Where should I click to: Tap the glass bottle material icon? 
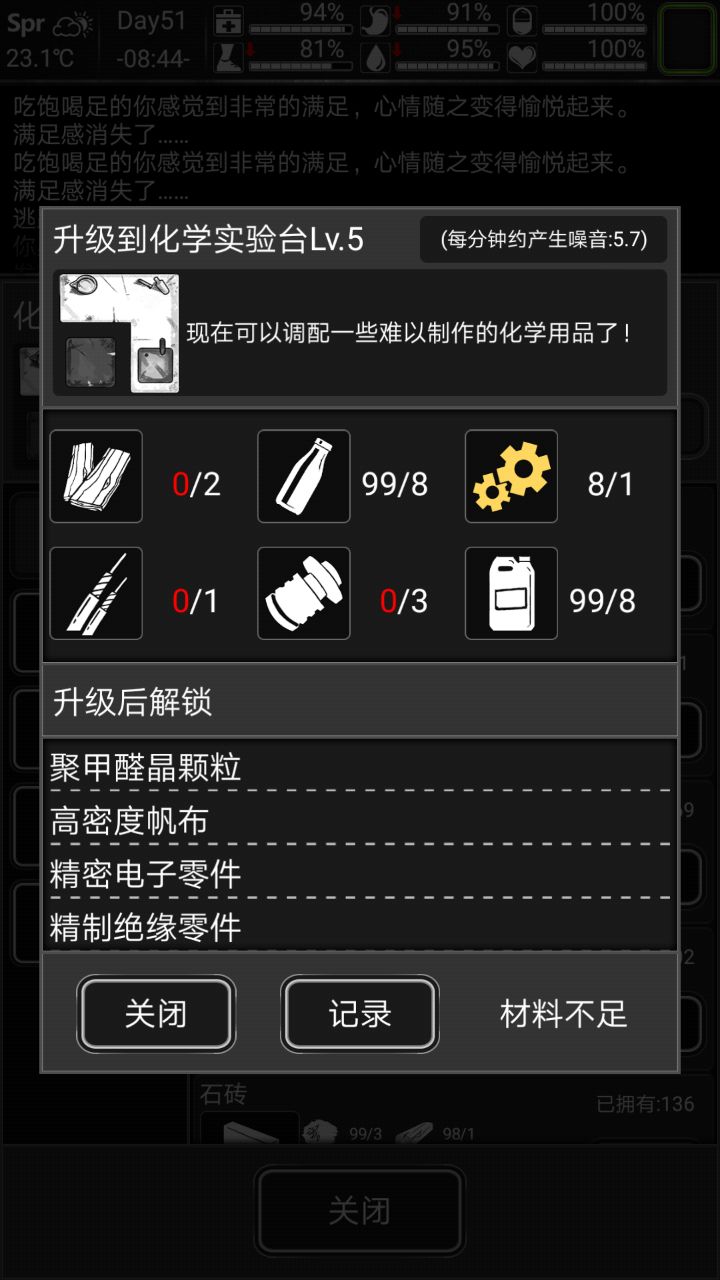(x=304, y=477)
